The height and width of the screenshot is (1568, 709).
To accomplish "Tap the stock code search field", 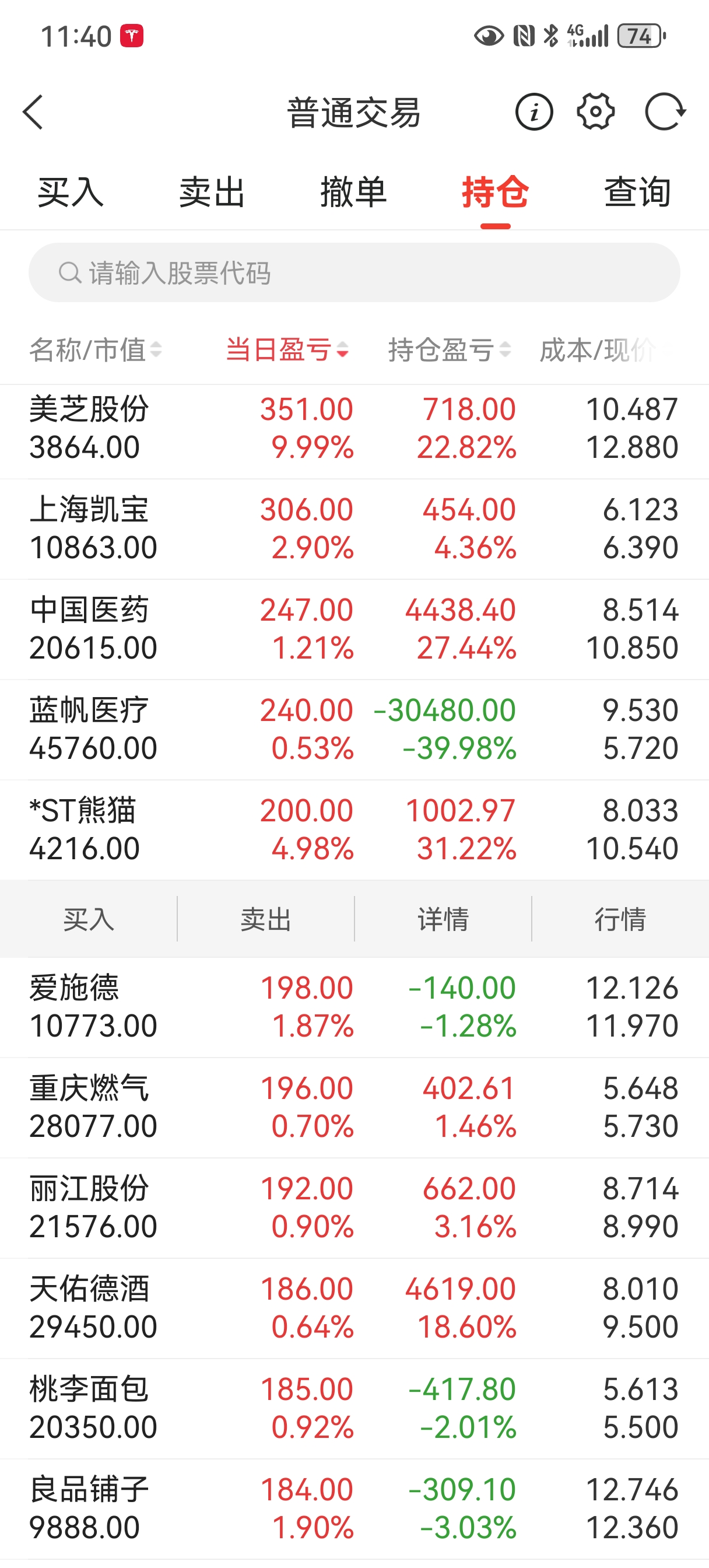I will click(354, 272).
